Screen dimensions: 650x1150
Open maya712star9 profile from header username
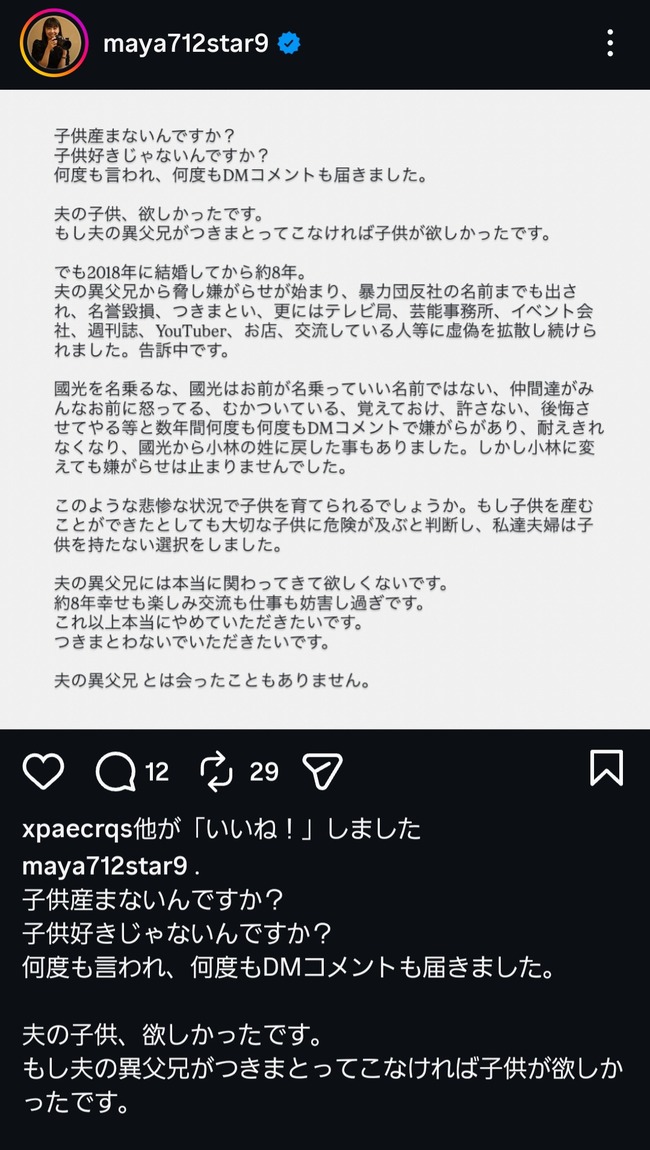[186, 44]
